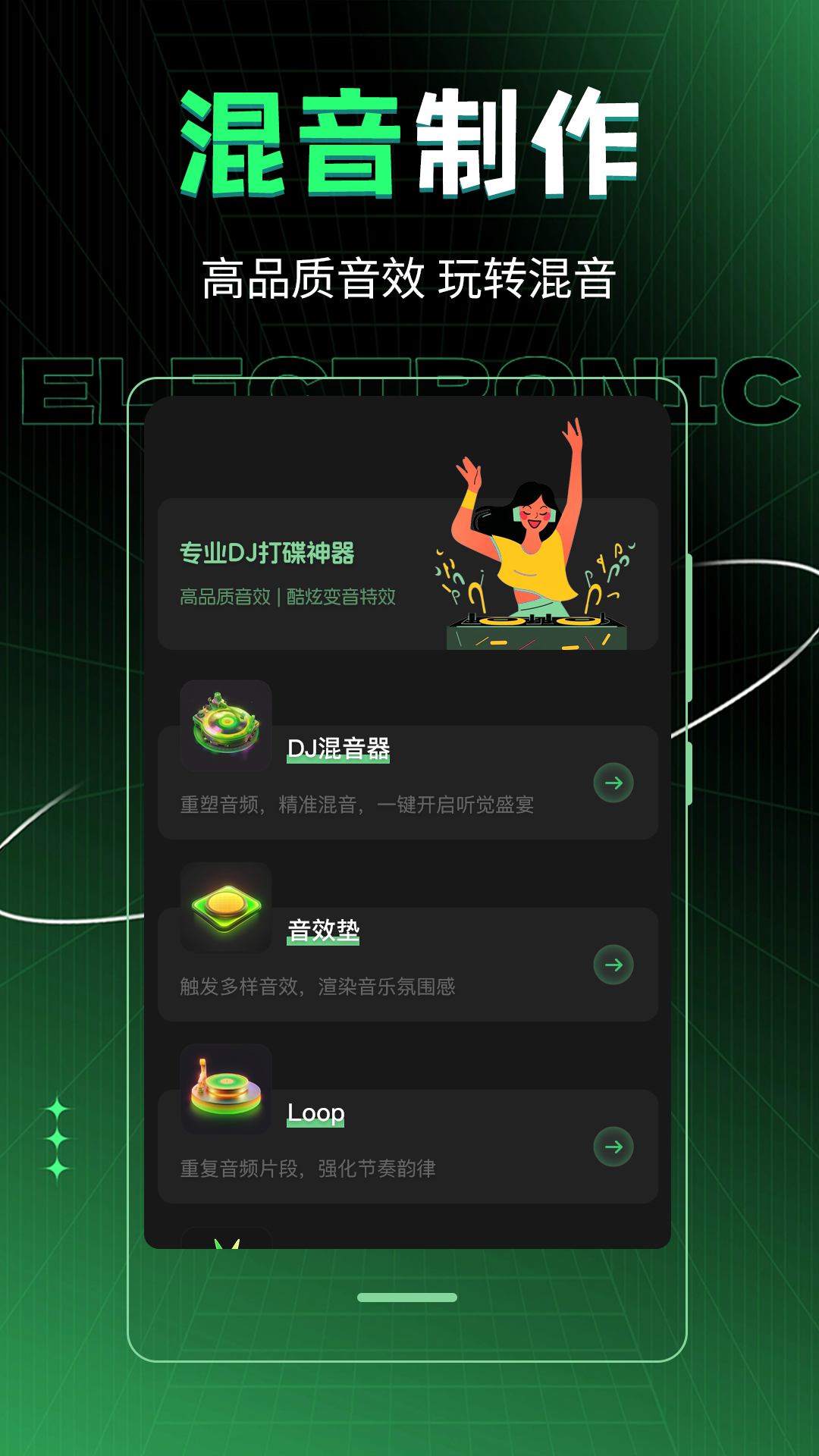The image size is (819, 1456).
Task: Click the green diamond sparkles on the left
Action: coord(57,1137)
